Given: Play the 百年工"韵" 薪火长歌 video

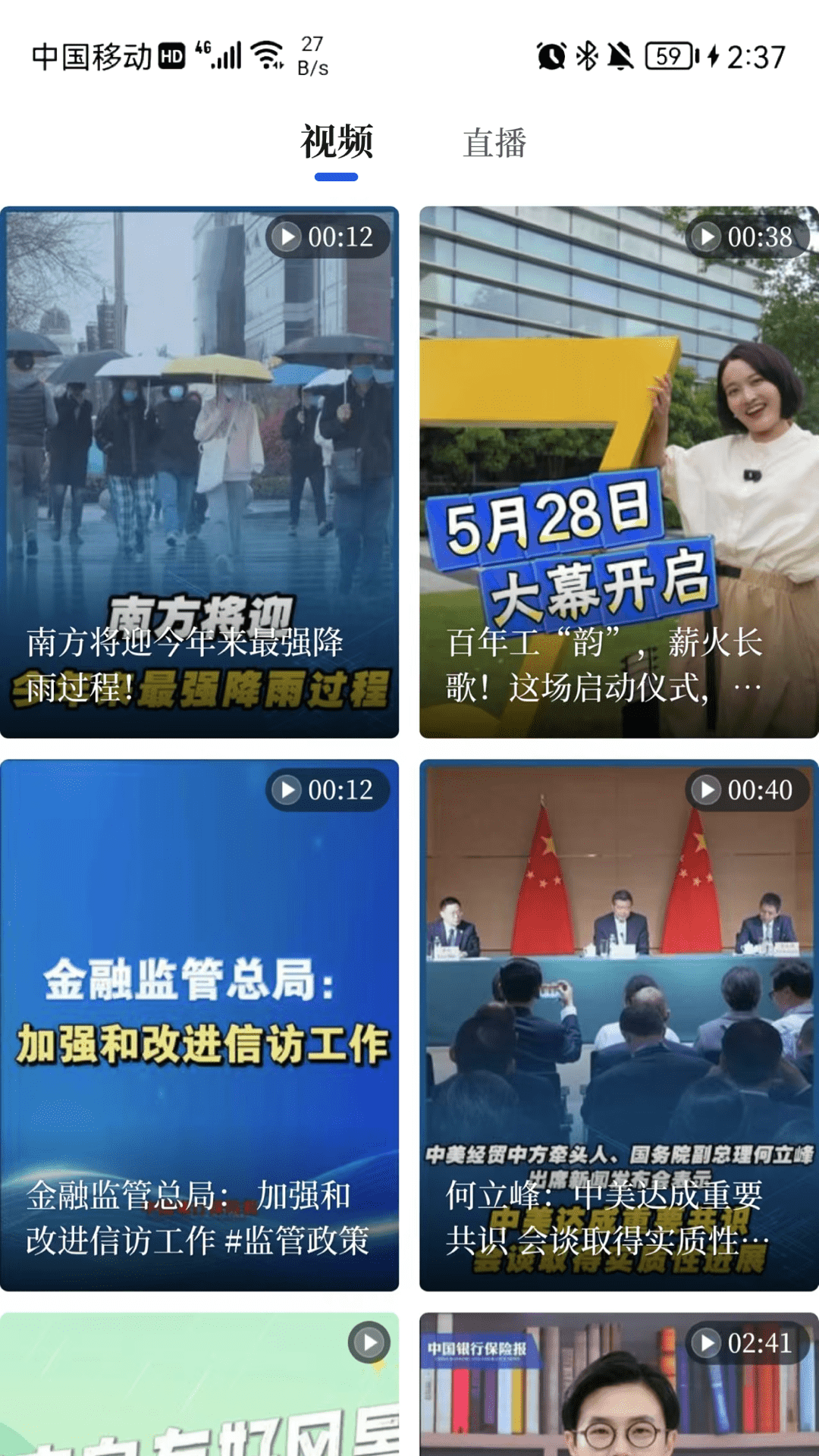Looking at the screenshot, I should coord(619,472).
